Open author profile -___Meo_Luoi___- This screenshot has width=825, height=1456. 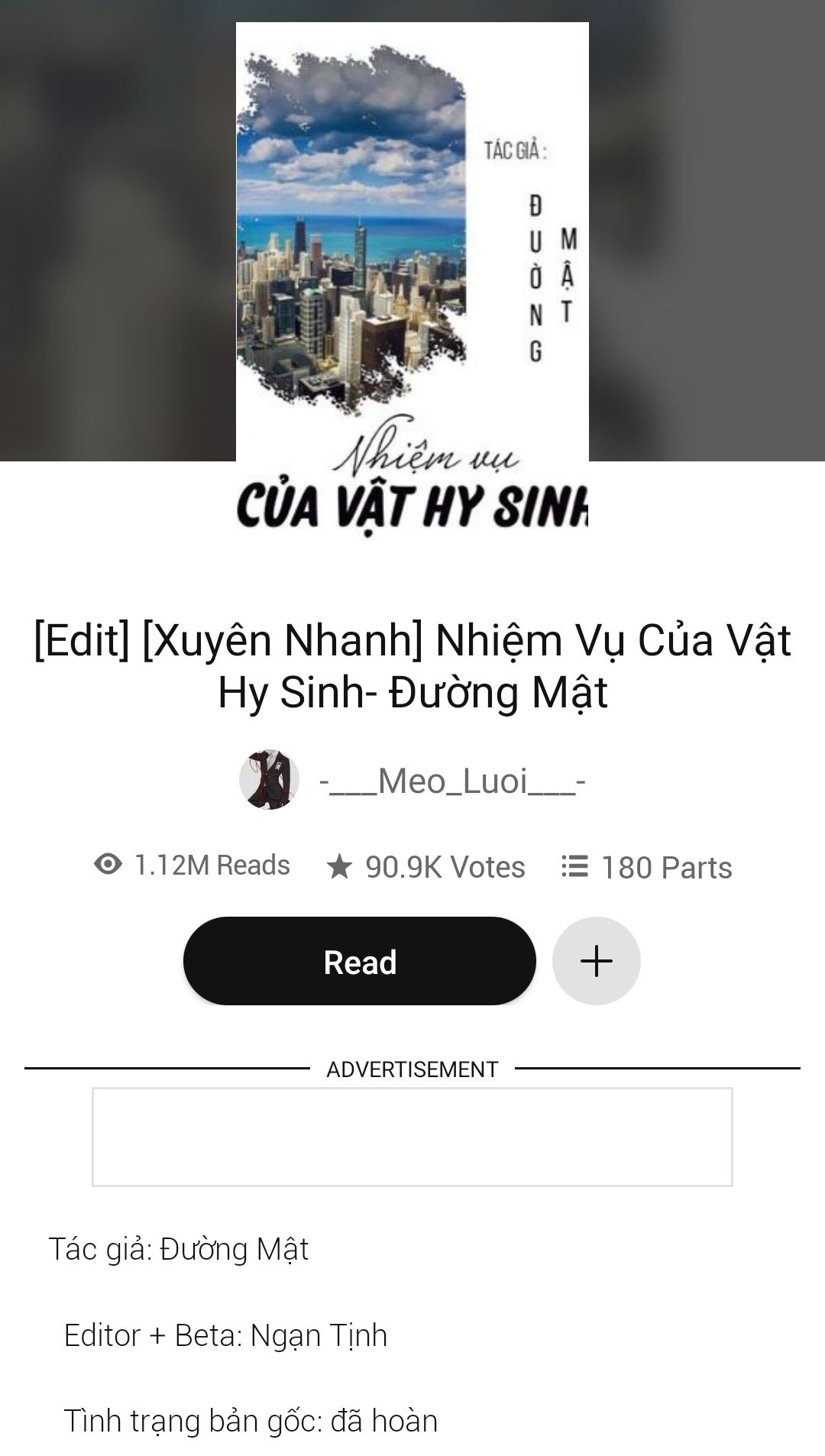point(451,781)
